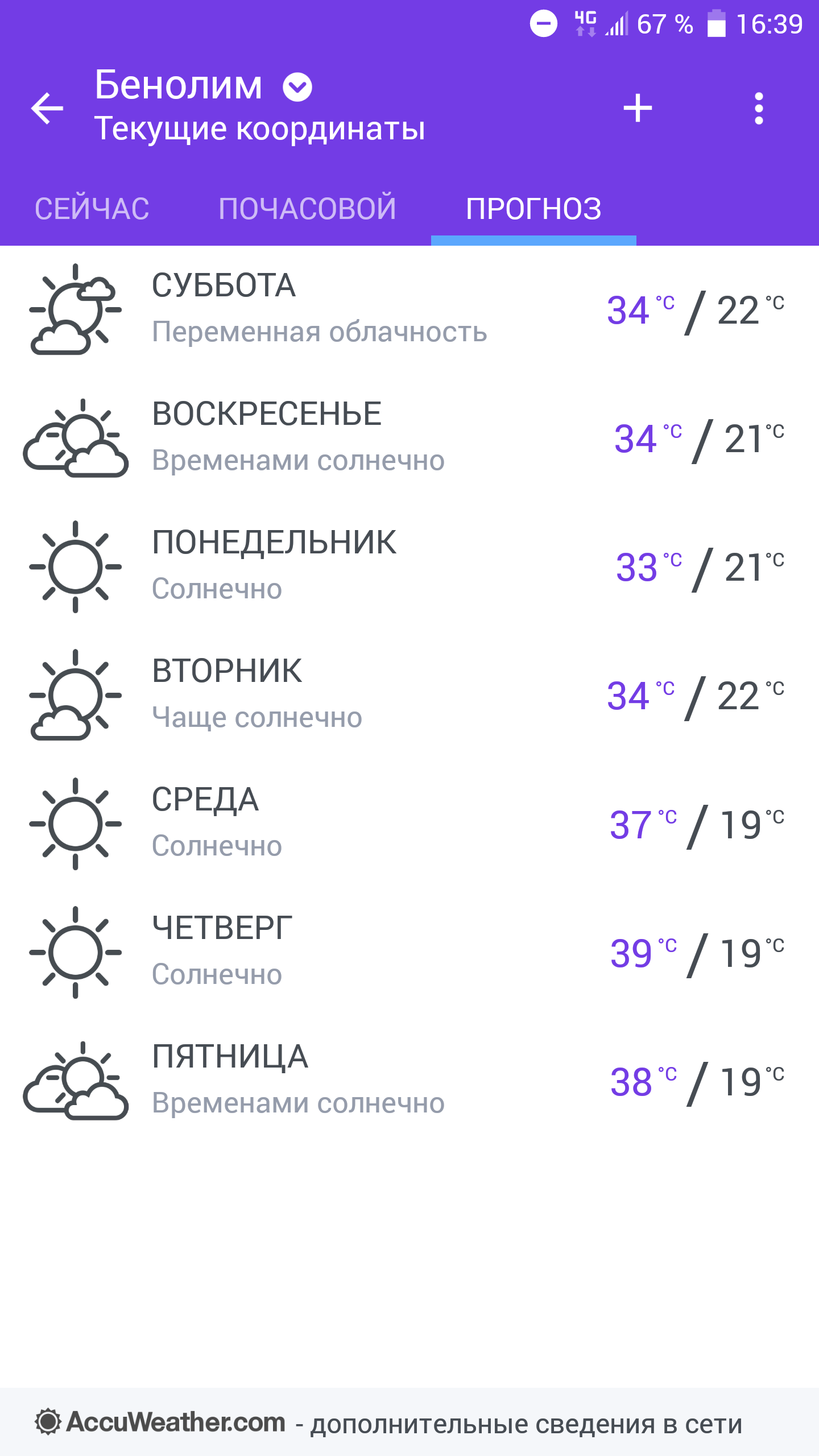819x1456 pixels.
Task: Open the ПЯТНИЦА forecast row
Action: point(409,1081)
